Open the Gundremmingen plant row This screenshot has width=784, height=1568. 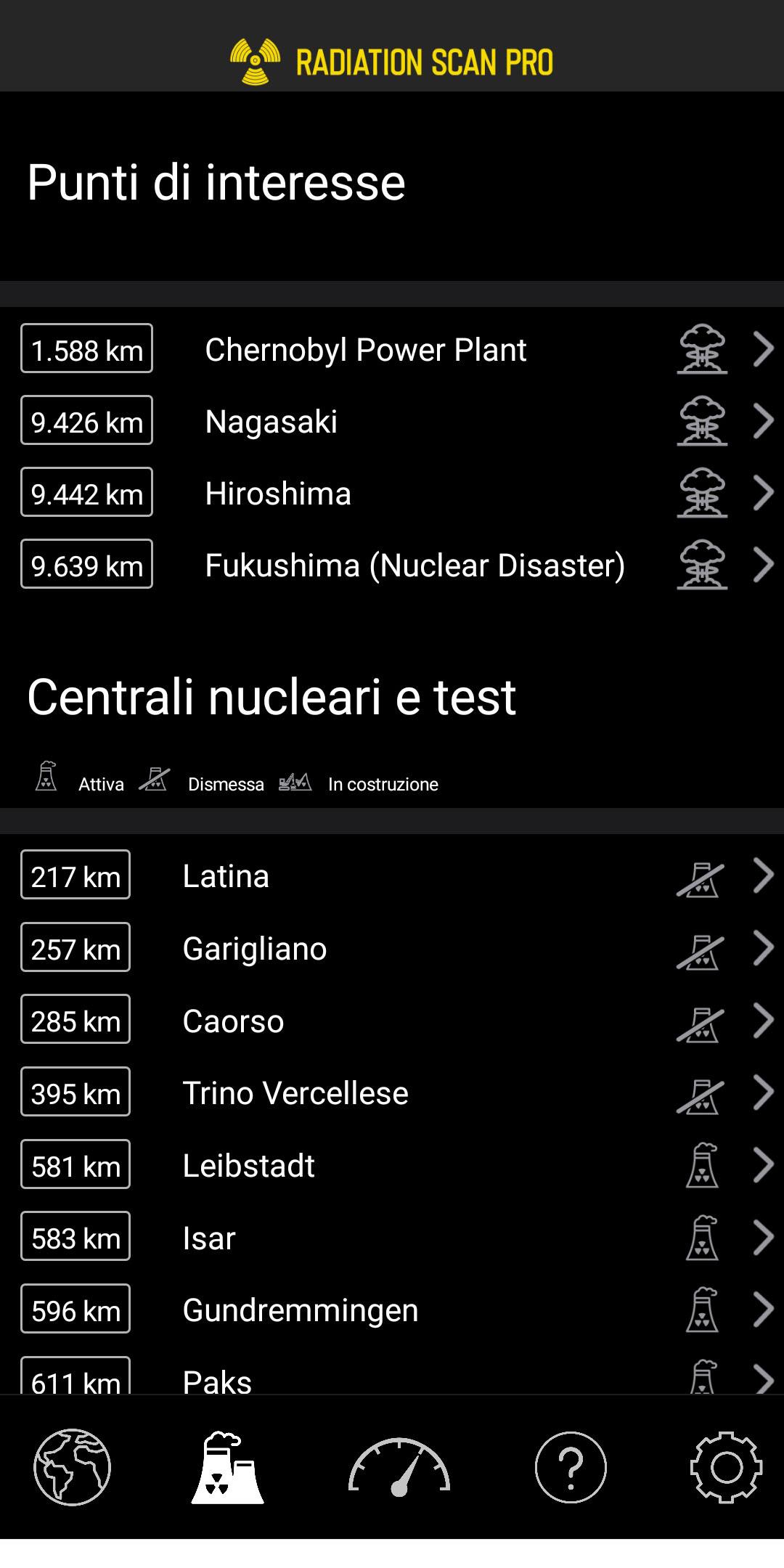pos(392,1310)
